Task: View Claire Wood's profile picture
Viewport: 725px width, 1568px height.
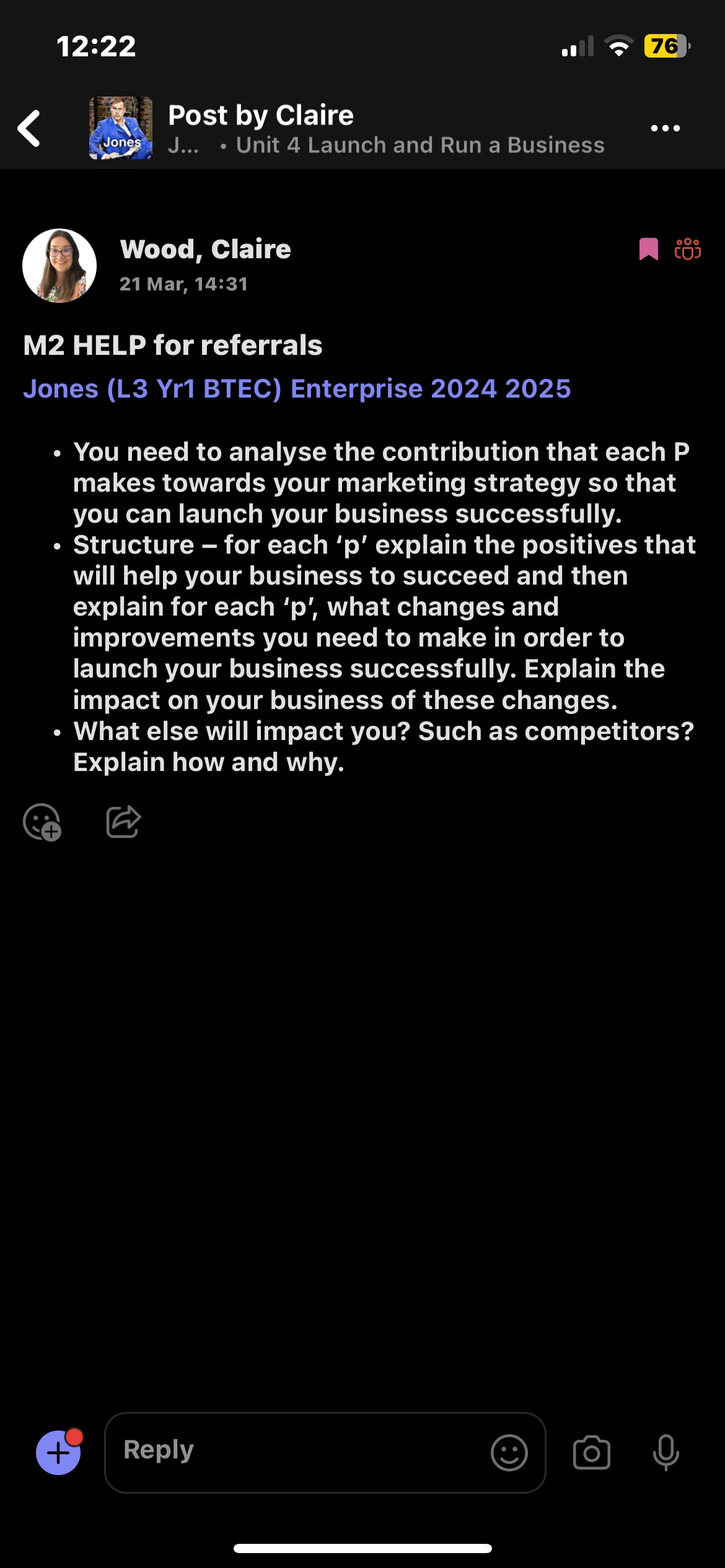Action: [59, 266]
